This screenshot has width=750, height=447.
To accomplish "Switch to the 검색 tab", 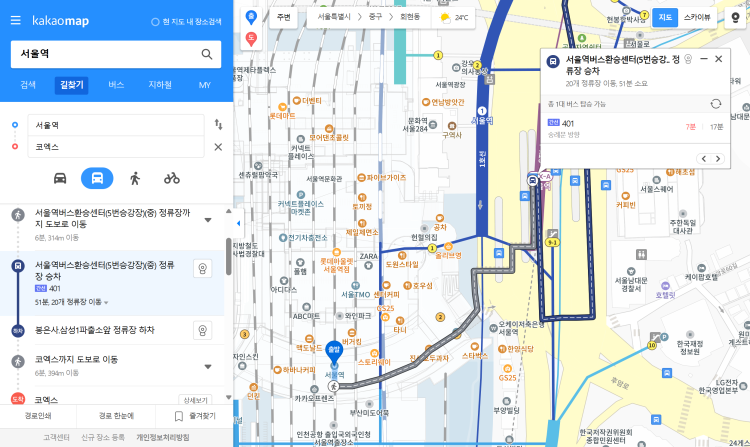I will pos(28,85).
